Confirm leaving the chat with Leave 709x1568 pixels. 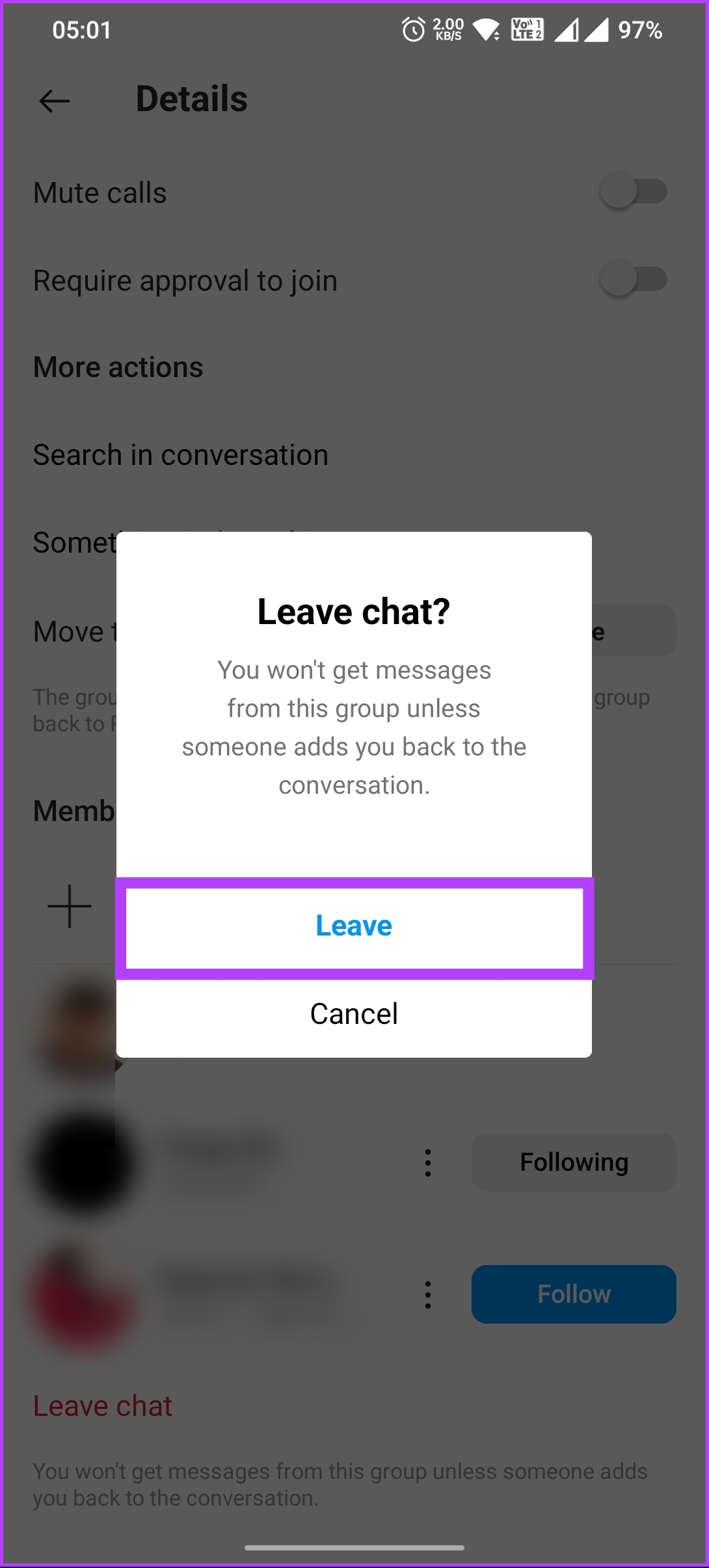pyautogui.click(x=354, y=927)
